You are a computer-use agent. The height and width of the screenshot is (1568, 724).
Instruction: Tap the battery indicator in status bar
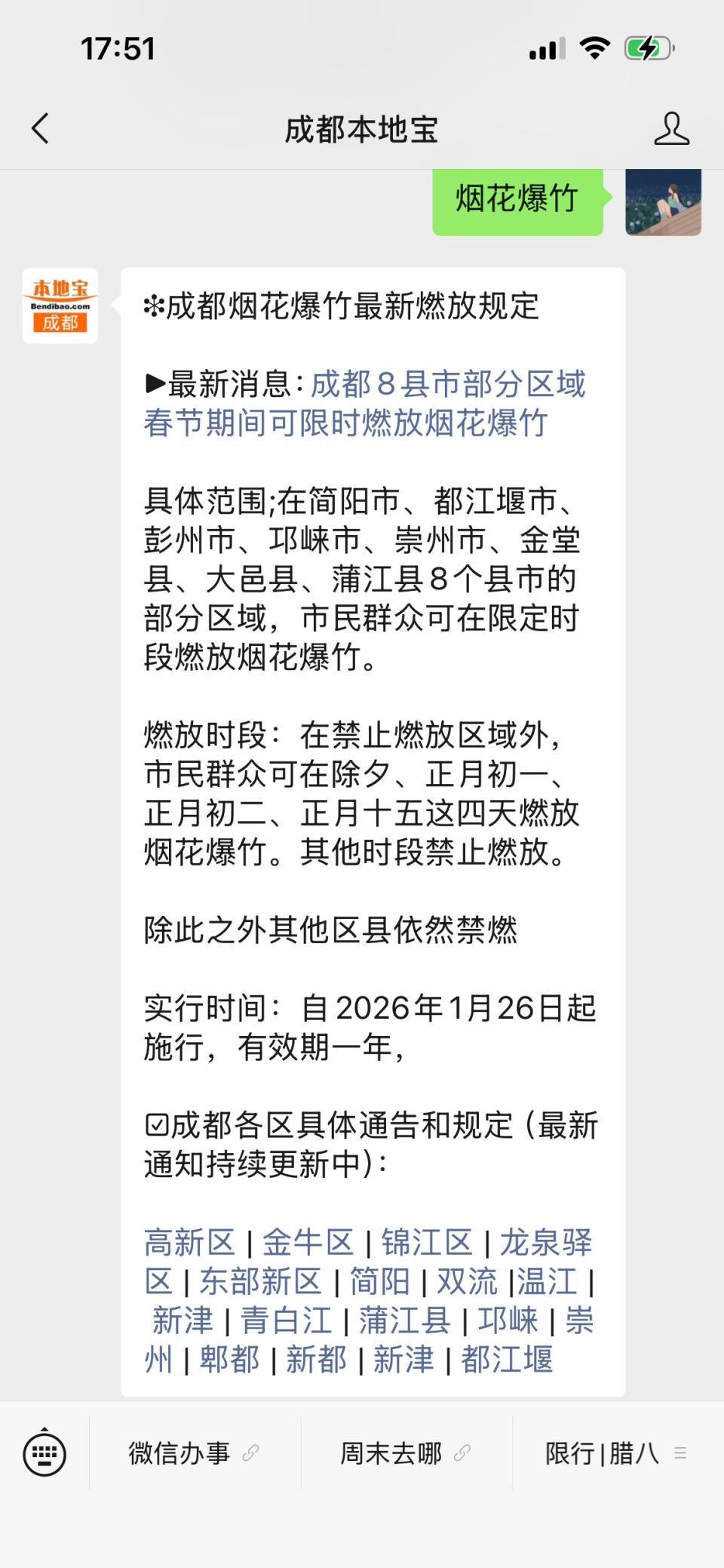647,47
